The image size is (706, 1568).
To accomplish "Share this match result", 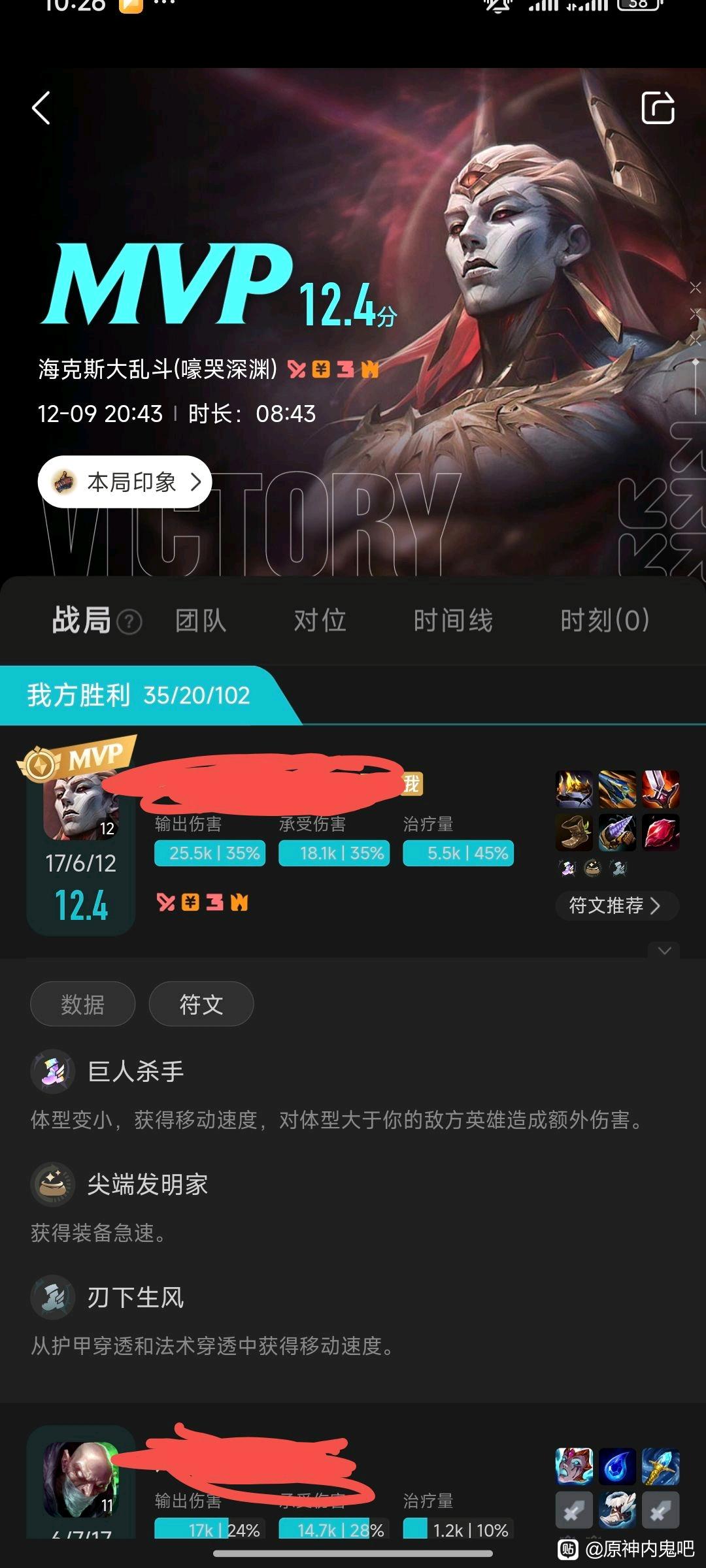I will (x=658, y=108).
